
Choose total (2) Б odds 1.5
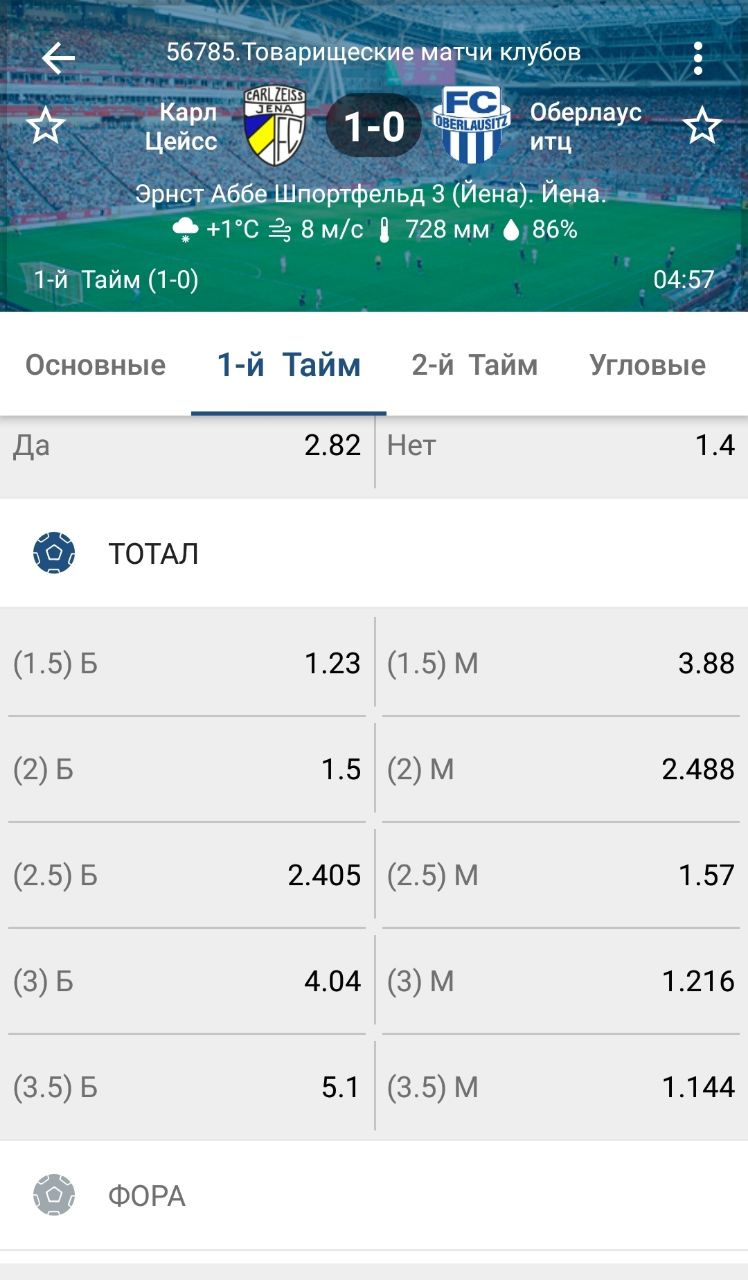click(x=187, y=769)
